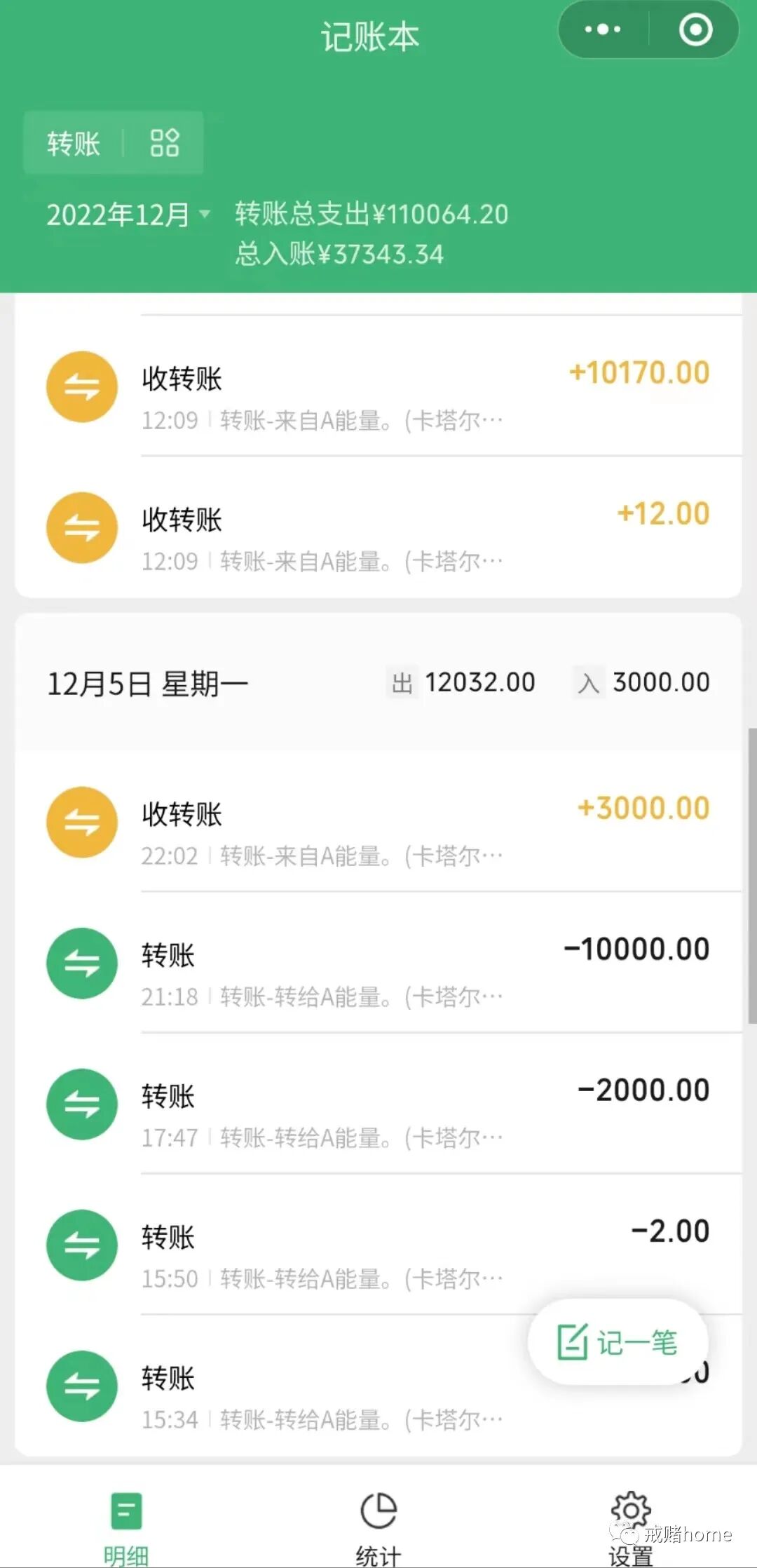Screen dimensions: 757x1568
Task: Open the mini program more options menu
Action: (603, 30)
